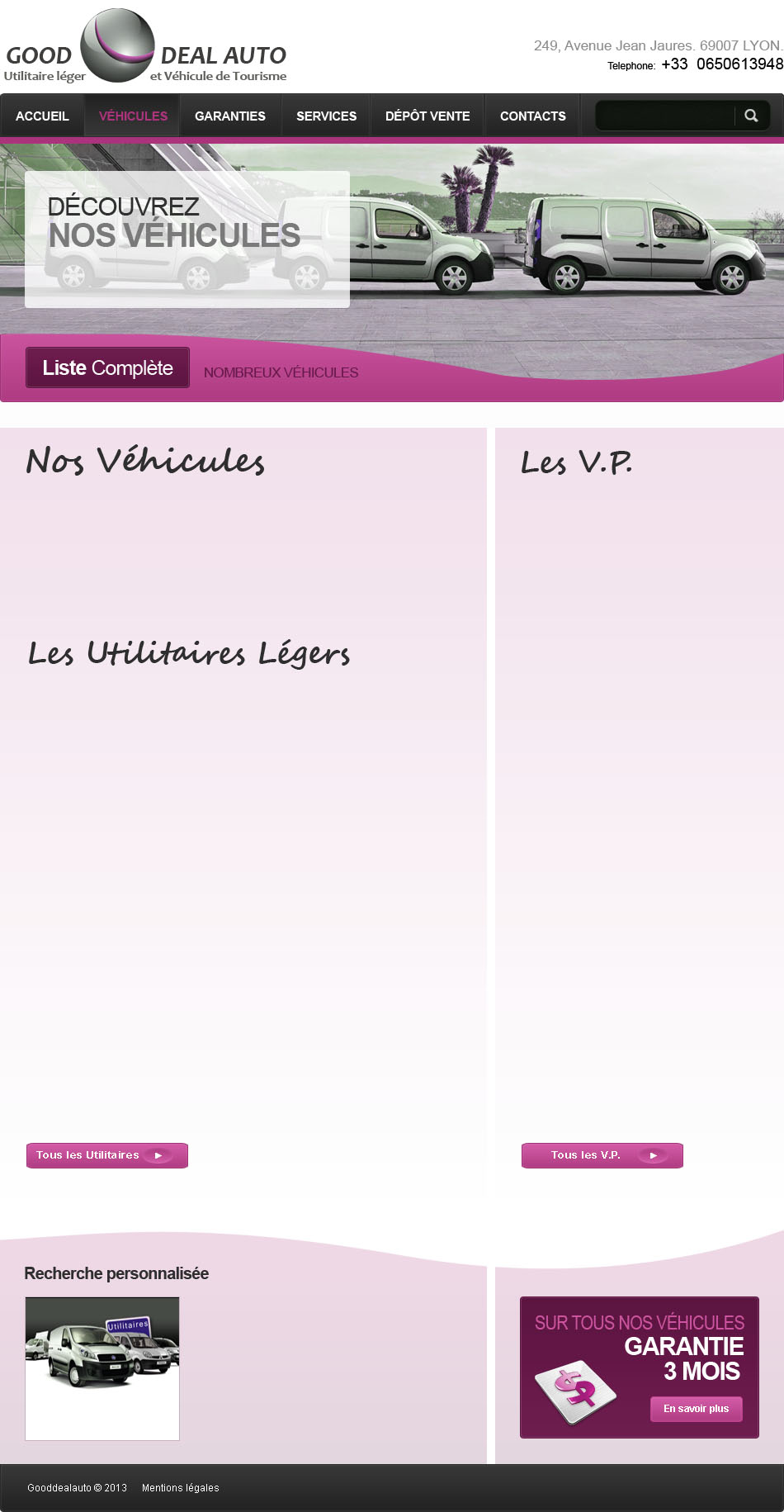Switch to the Services section
The height and width of the screenshot is (1512, 784).
(x=326, y=116)
